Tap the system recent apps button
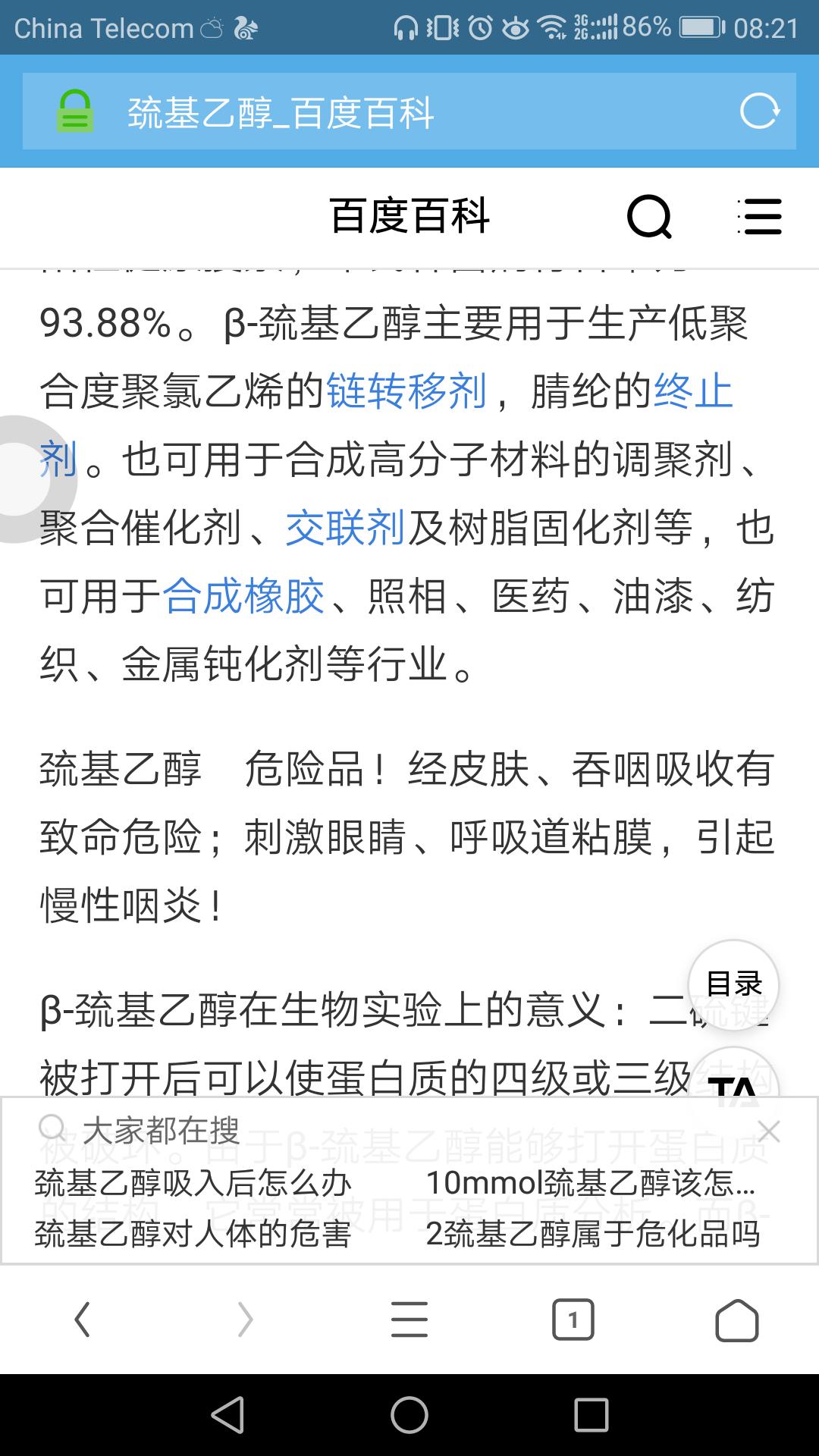The image size is (819, 1456). (591, 1415)
